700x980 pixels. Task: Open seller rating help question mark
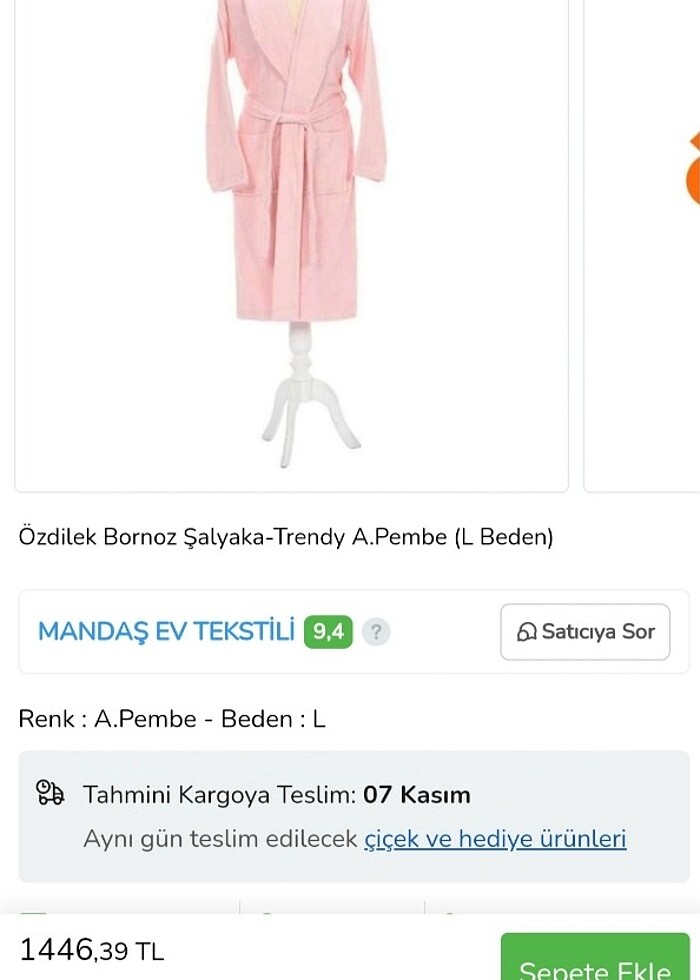pyautogui.click(x=375, y=632)
